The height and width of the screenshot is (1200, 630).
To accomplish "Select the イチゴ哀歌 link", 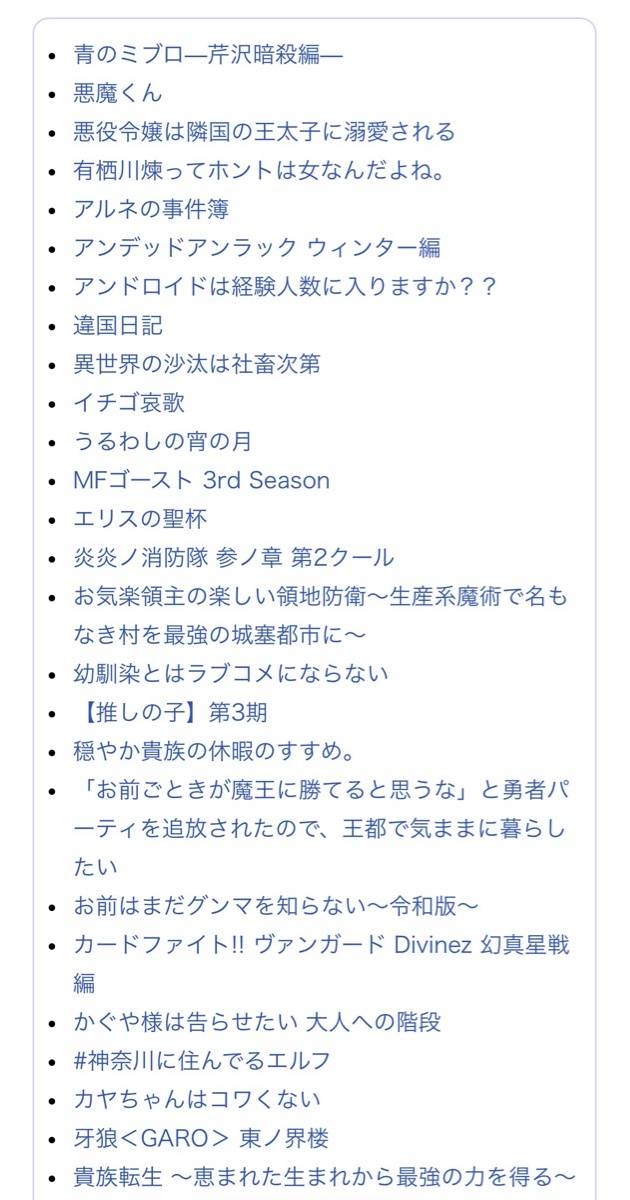I will [129, 403].
